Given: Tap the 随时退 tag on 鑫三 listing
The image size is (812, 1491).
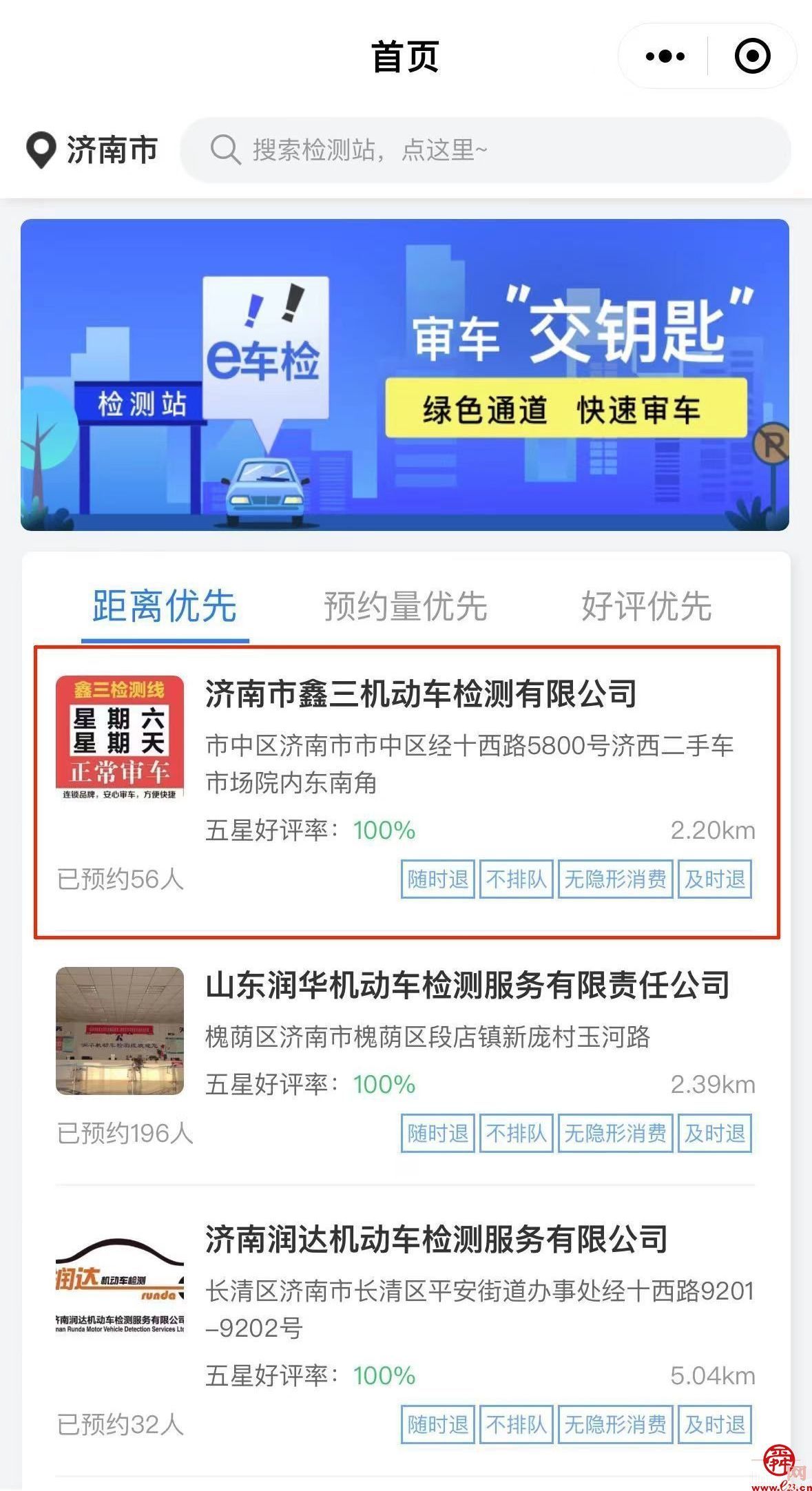Looking at the screenshot, I should (x=437, y=879).
